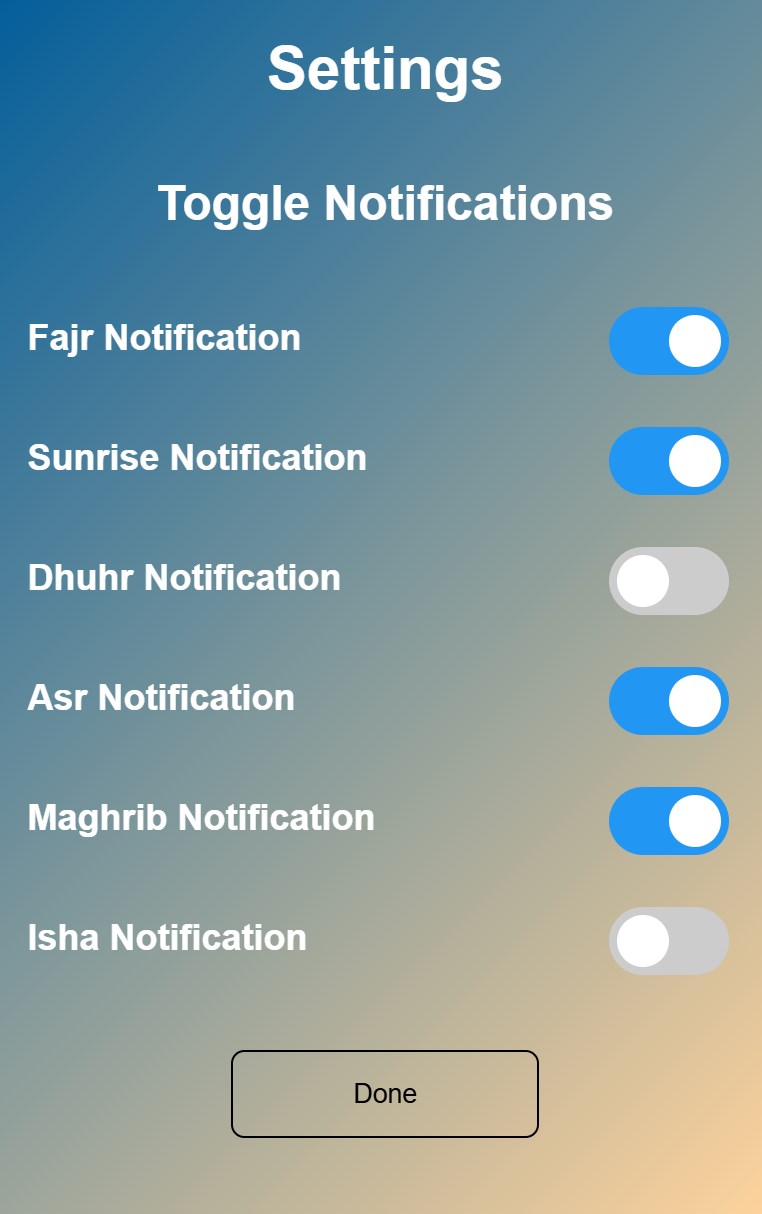Switch off Asr Notification
762x1214 pixels.
668,701
